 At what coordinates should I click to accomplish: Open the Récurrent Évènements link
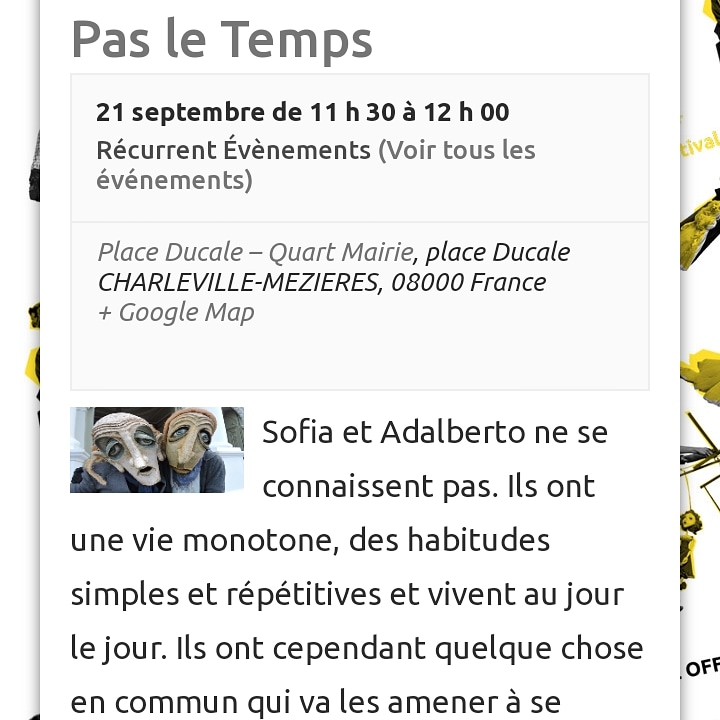point(233,151)
